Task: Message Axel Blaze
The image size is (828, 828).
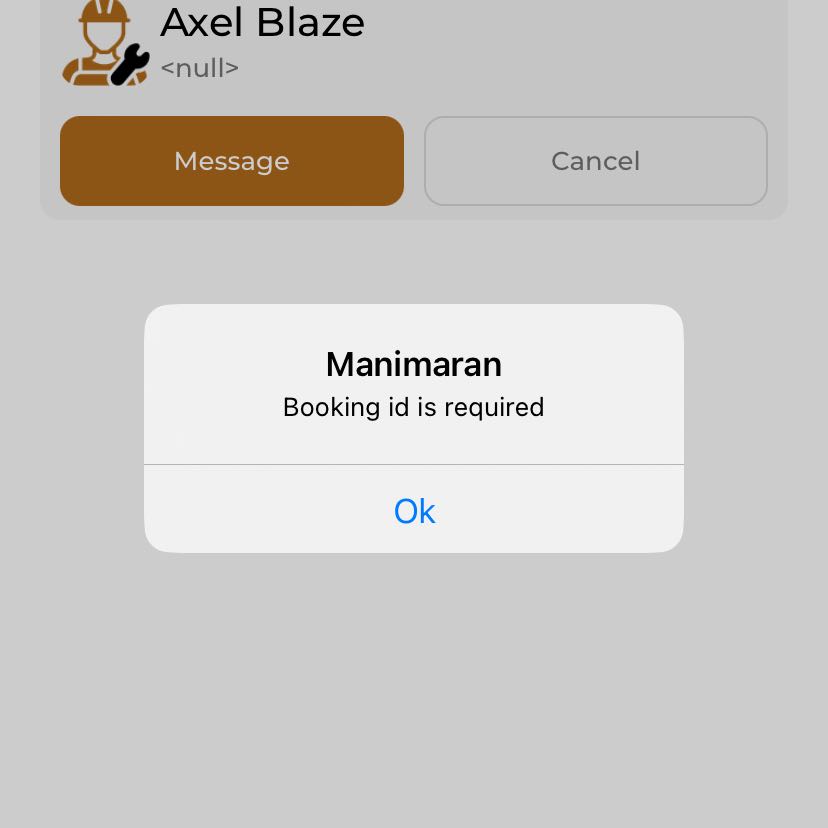Action: (232, 161)
